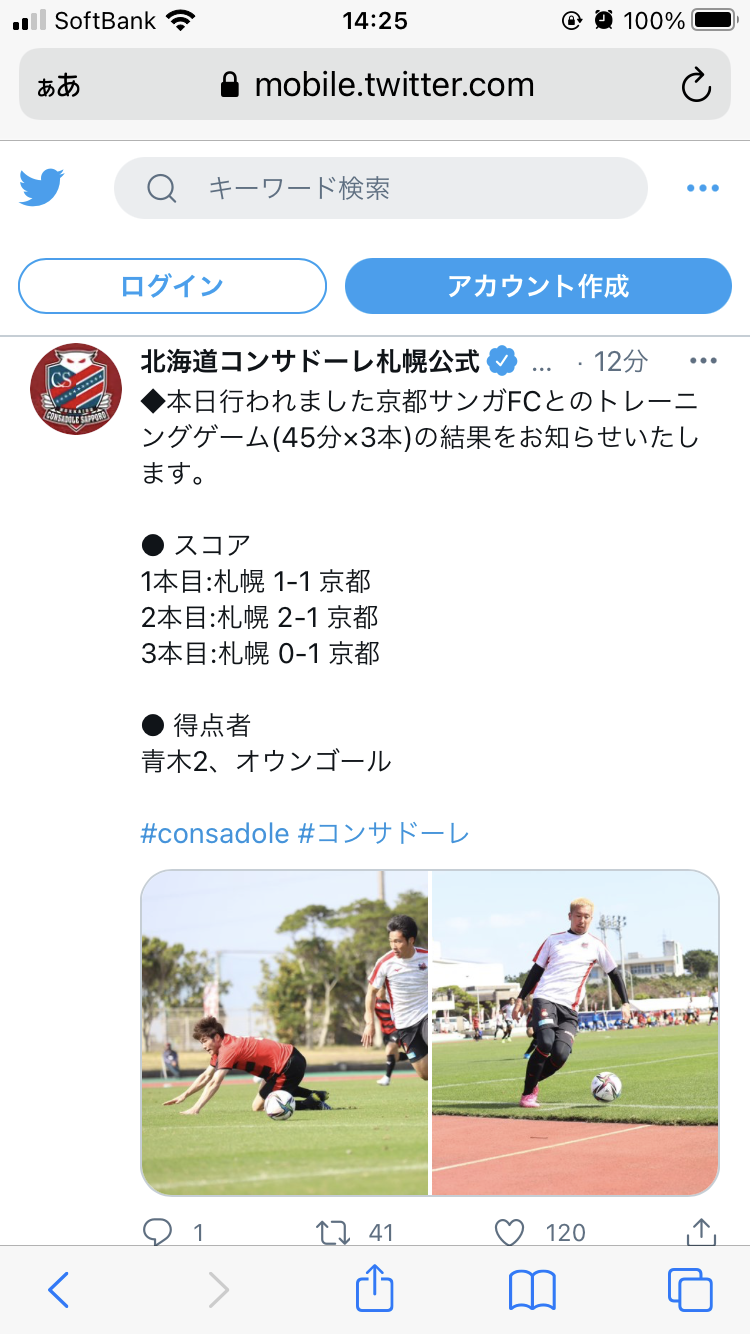Open the tweet's three-dot options menu
750x1334 pixels.
pos(703,361)
